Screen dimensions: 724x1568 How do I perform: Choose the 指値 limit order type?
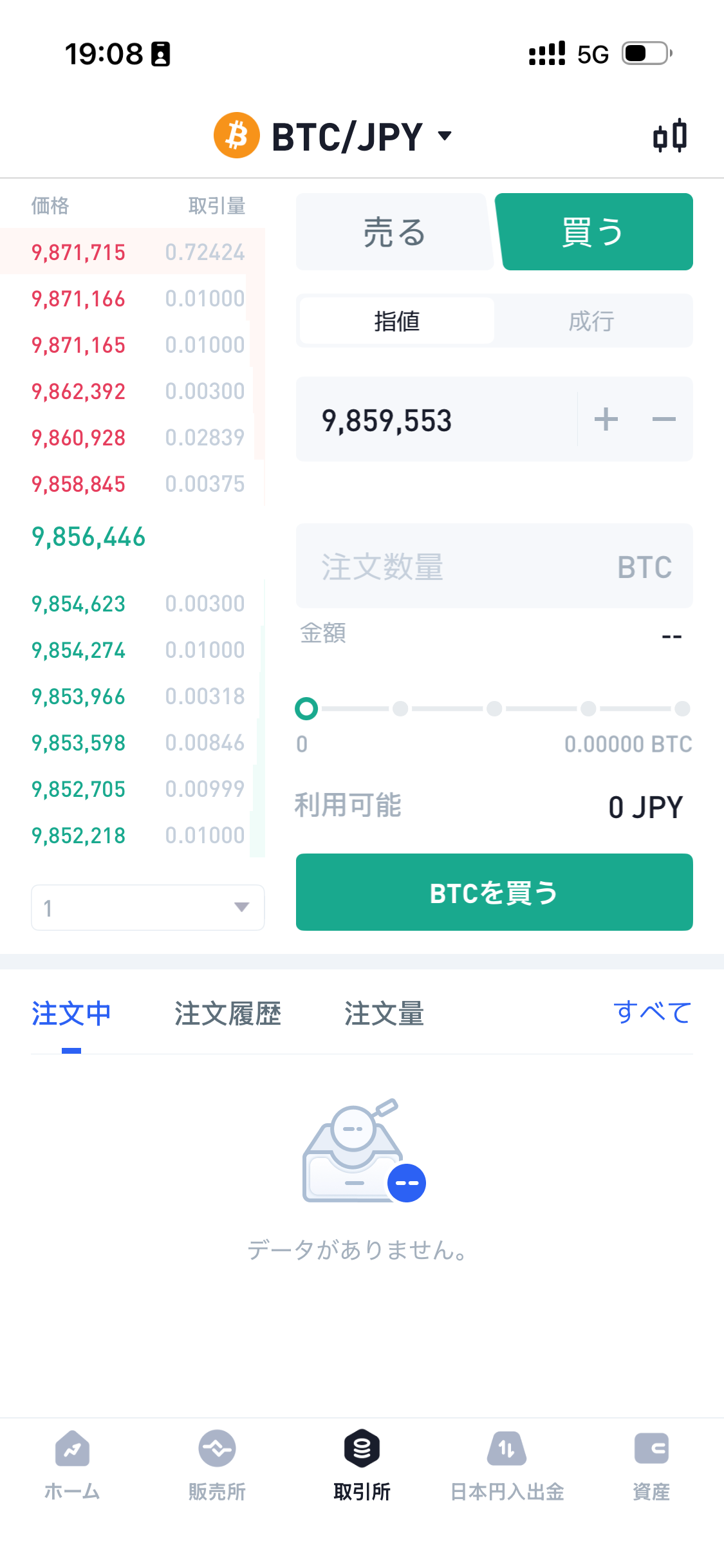pyautogui.click(x=397, y=321)
